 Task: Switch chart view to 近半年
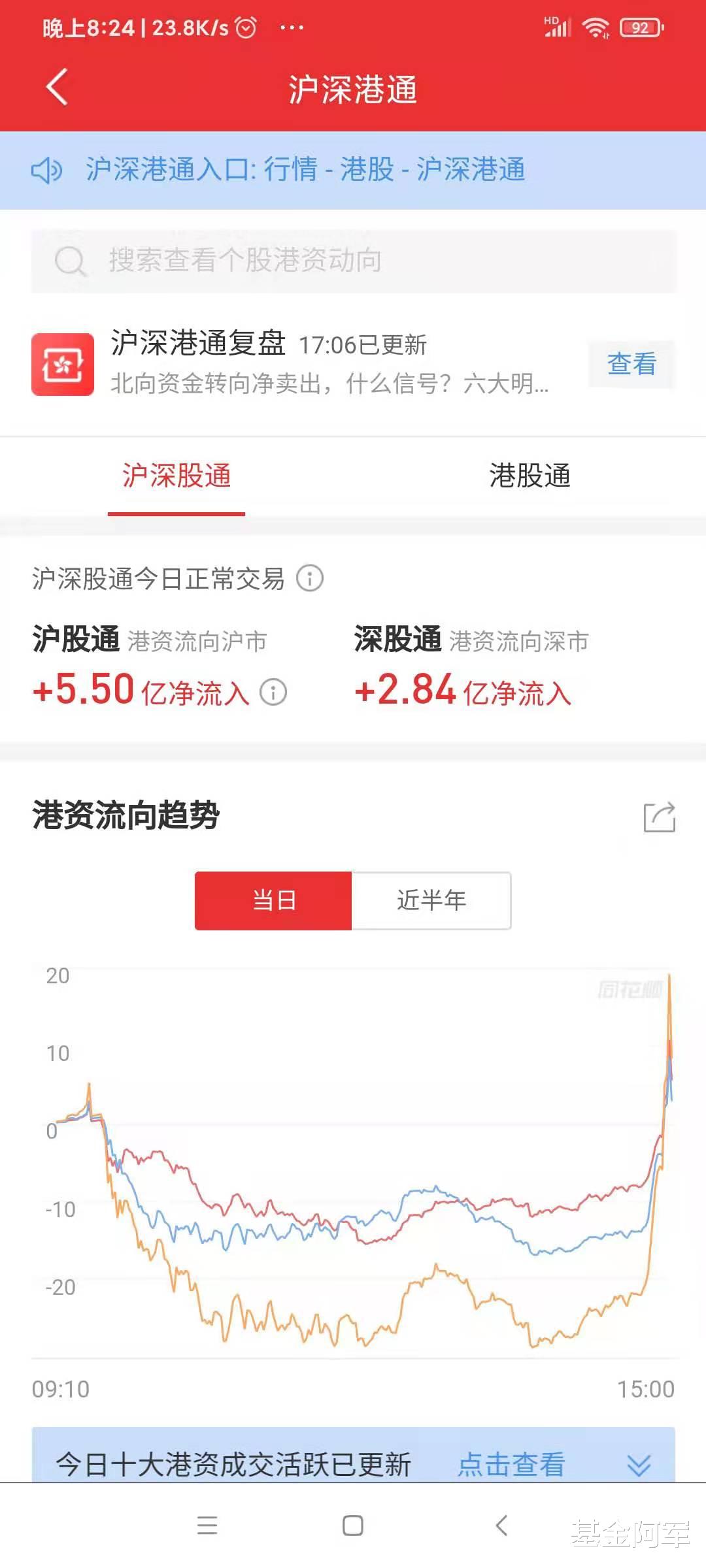click(432, 900)
